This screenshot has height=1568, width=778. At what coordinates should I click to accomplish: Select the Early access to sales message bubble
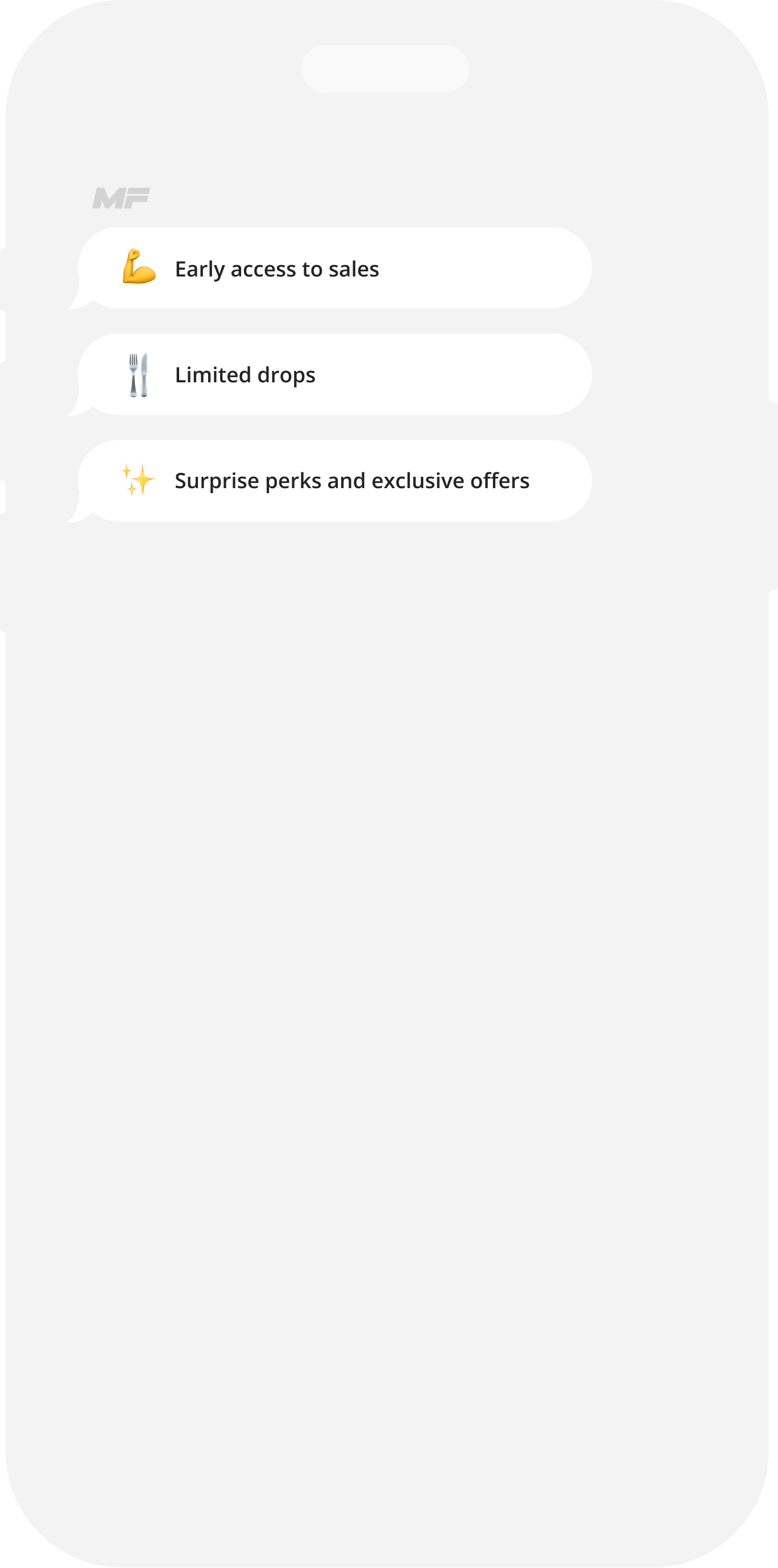(x=334, y=268)
